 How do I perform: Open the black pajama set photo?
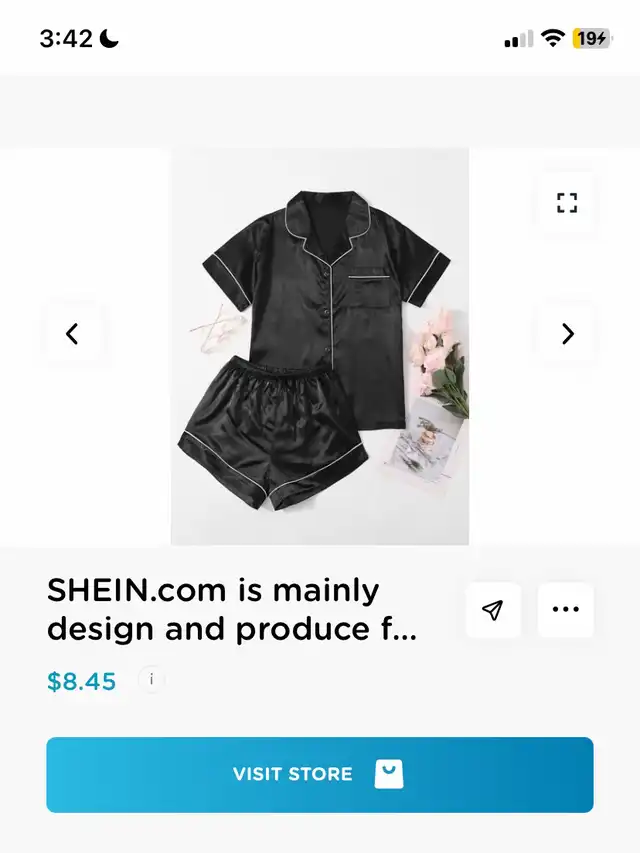320,346
